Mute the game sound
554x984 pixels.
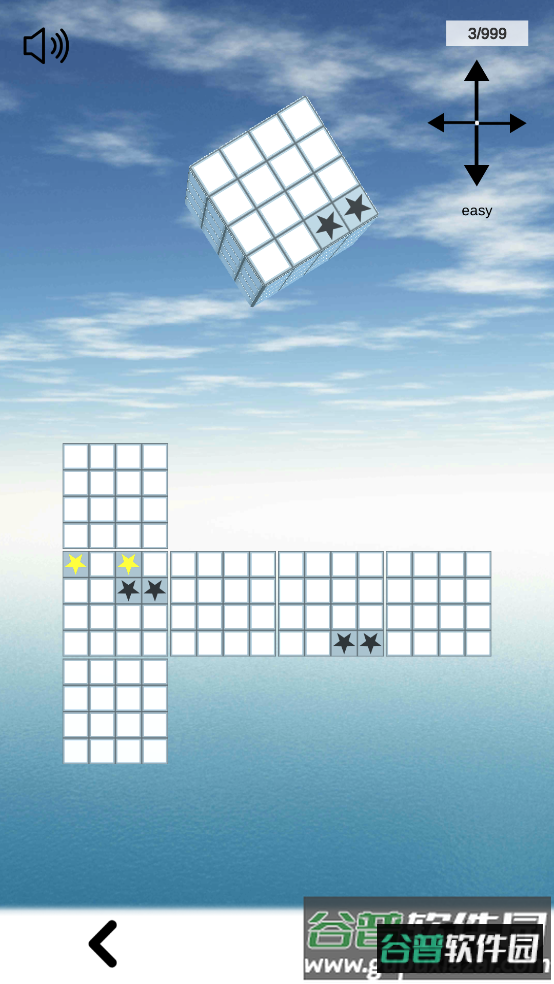46,46
